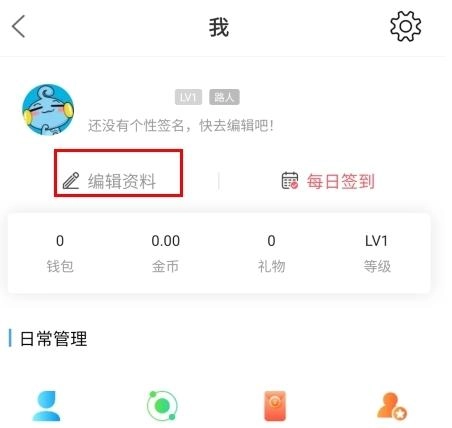Tap the green orbit icon under 日常管理
Screen dimensions: 452x428
162,406
